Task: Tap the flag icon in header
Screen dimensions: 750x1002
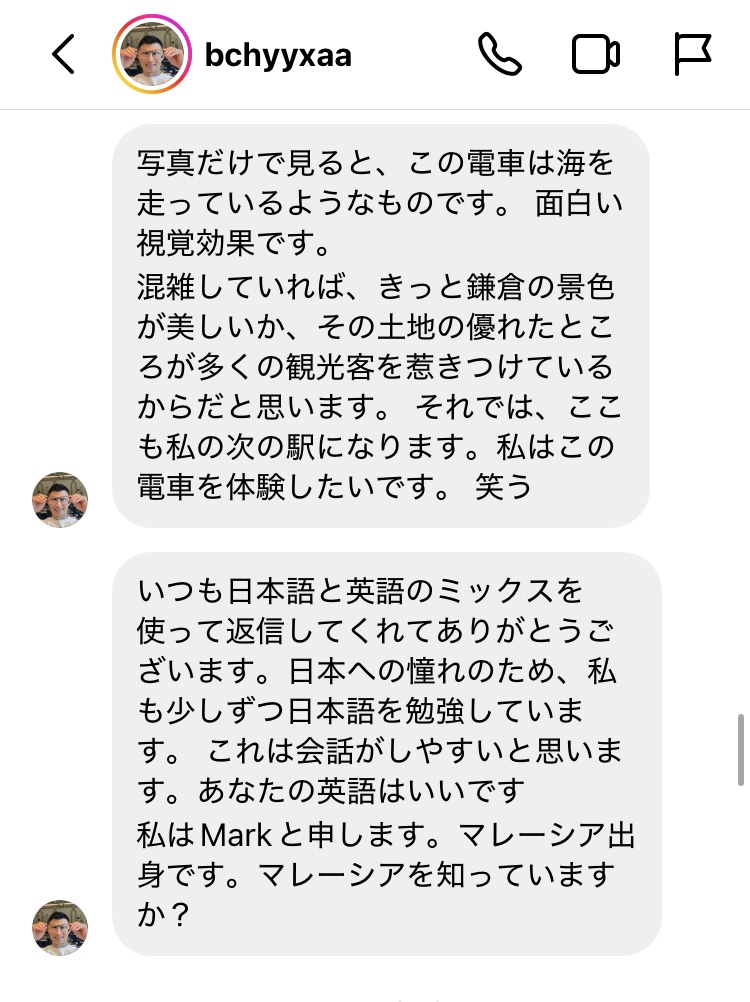Action: point(692,54)
